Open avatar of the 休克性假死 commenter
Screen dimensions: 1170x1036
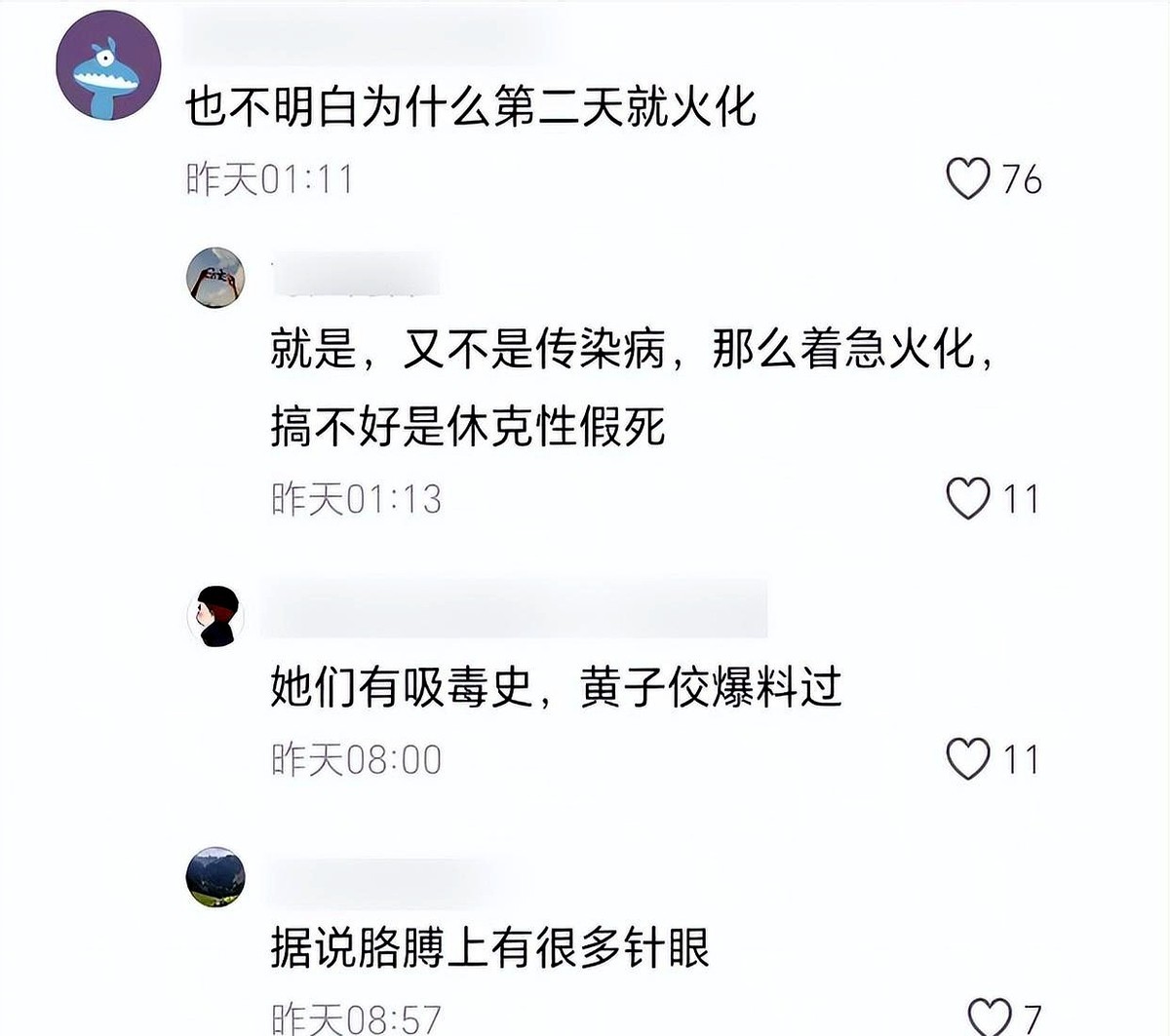(215, 278)
